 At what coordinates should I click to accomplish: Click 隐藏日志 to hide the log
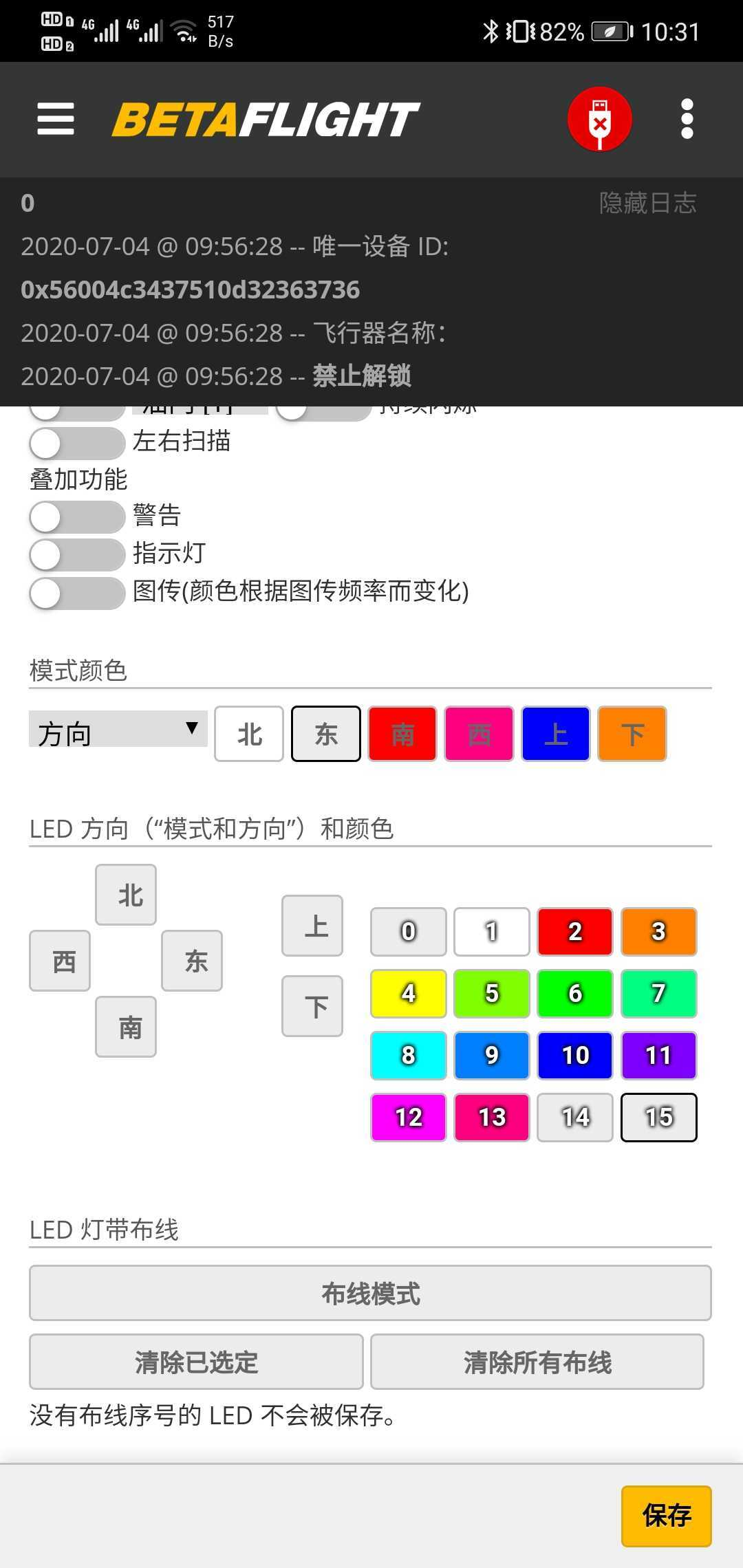(x=646, y=202)
